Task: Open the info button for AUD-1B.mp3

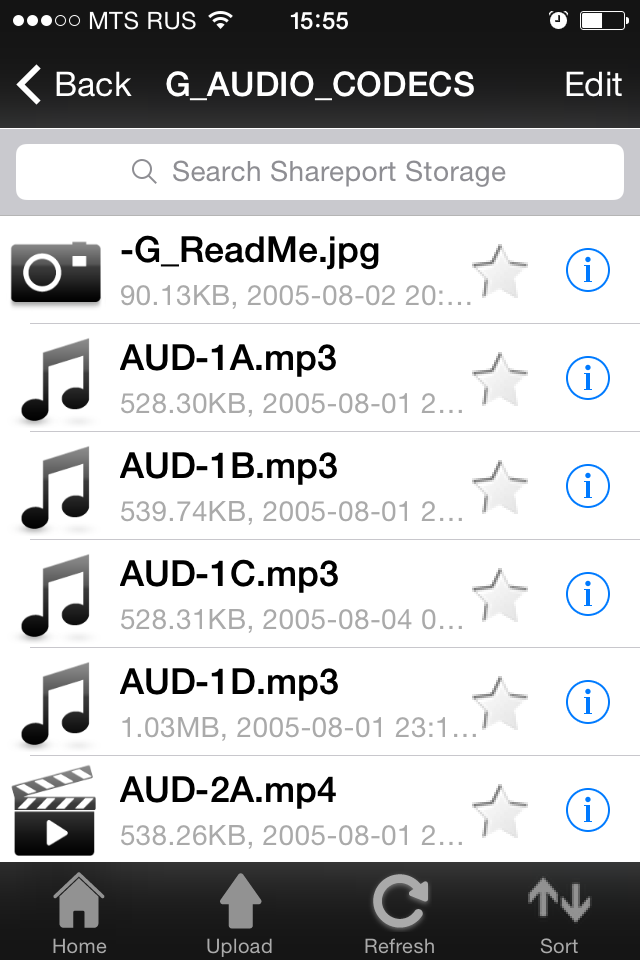Action: point(587,486)
